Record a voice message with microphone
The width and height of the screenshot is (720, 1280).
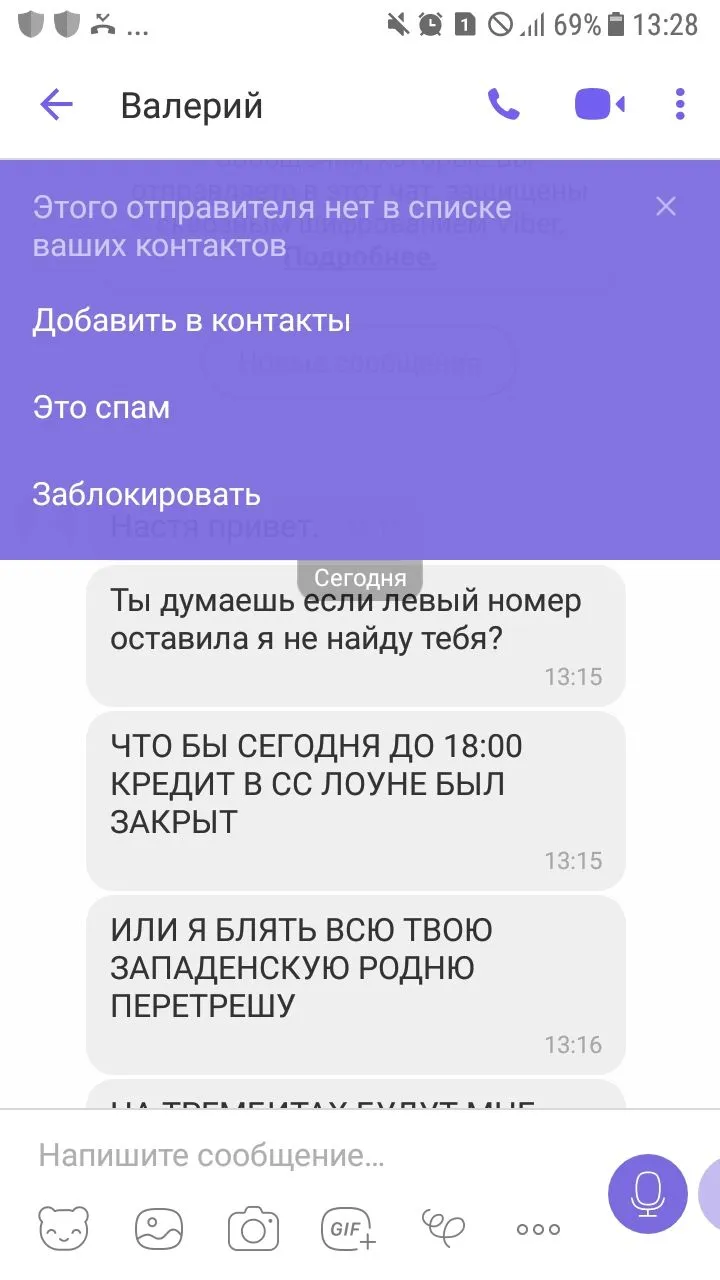(x=647, y=1192)
